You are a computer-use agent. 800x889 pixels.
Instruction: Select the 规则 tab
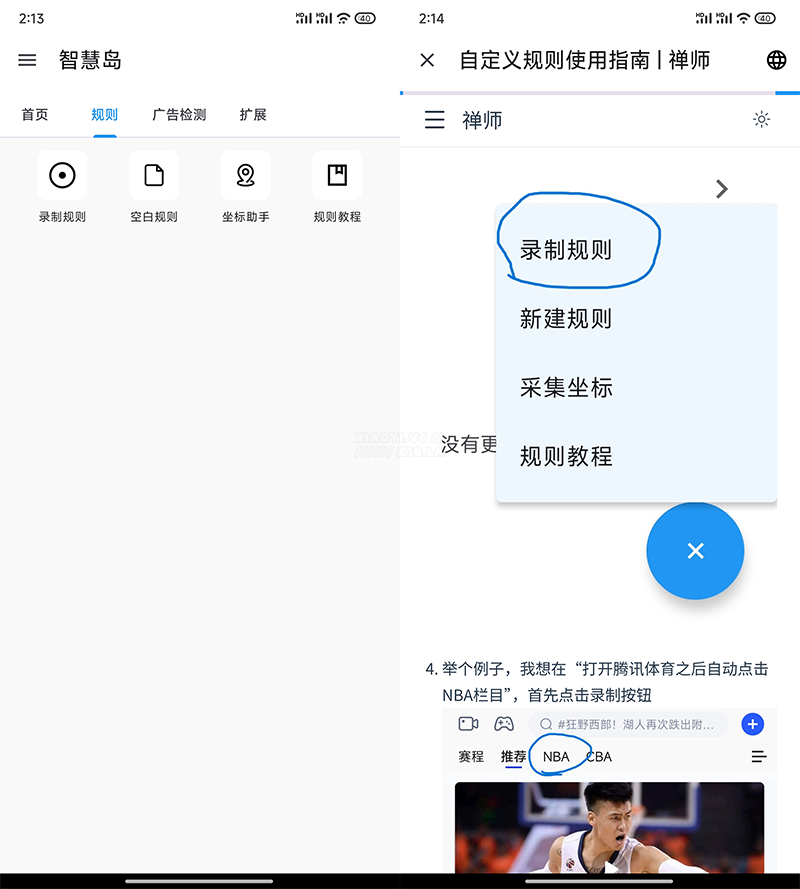click(x=104, y=115)
